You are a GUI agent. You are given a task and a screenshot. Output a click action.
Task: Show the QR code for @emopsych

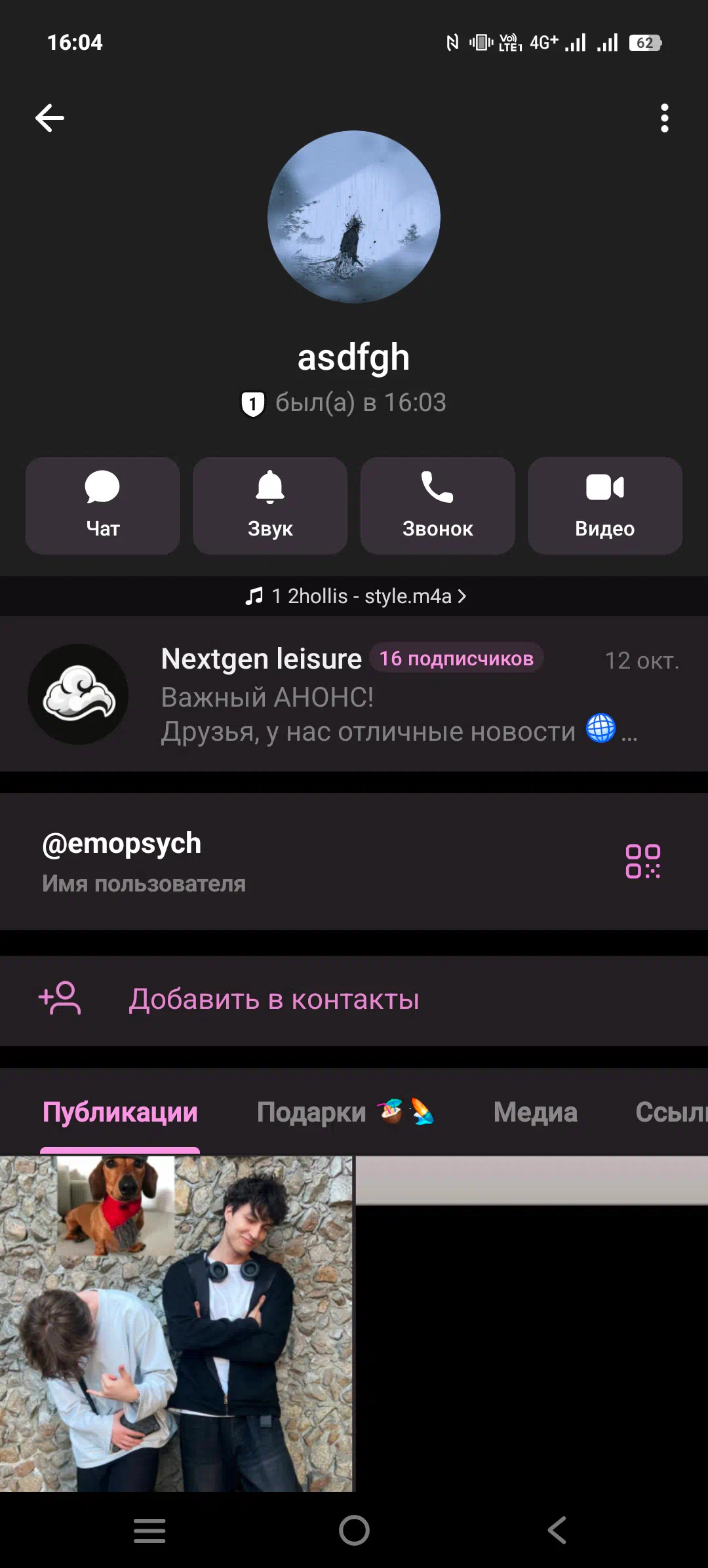pyautogui.click(x=642, y=861)
